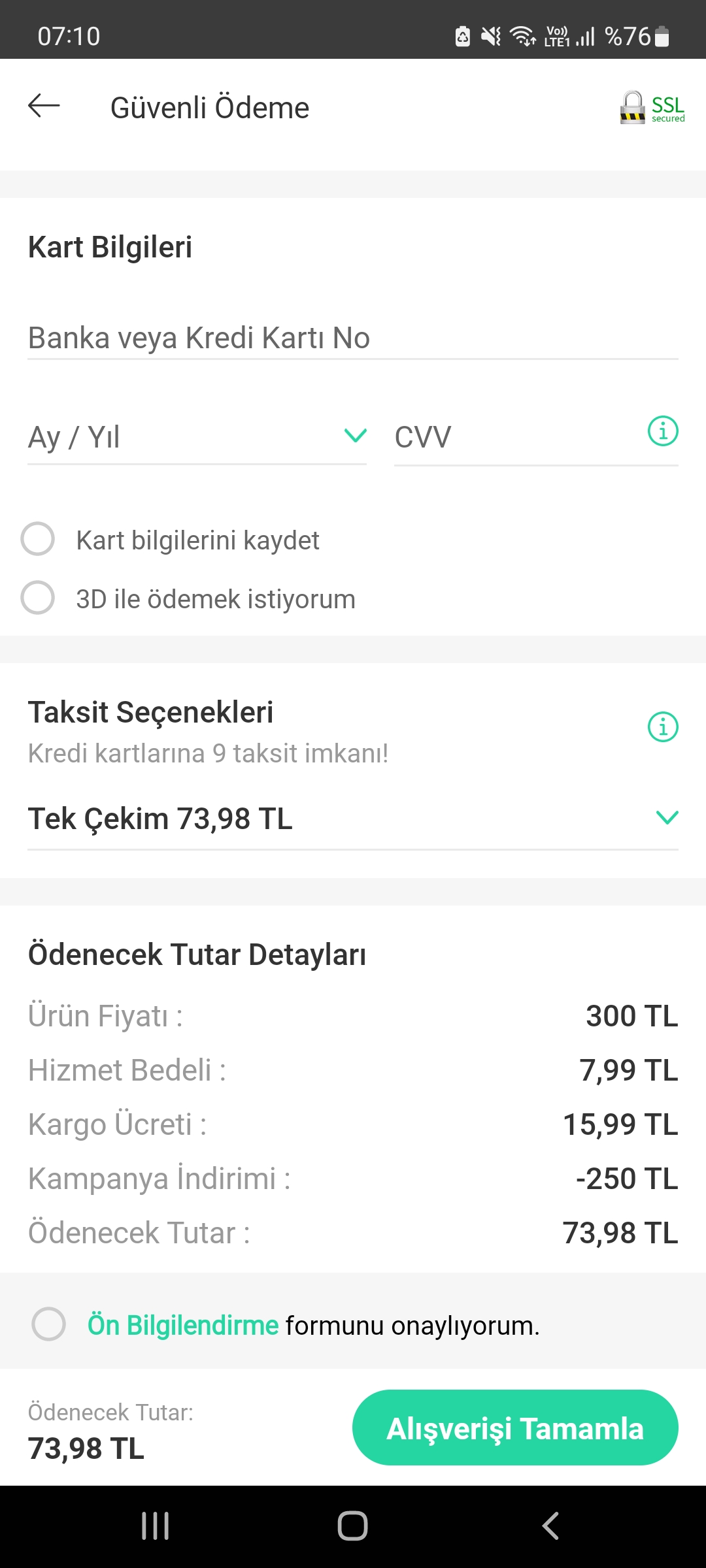Focus the CVV input field

(x=516, y=437)
